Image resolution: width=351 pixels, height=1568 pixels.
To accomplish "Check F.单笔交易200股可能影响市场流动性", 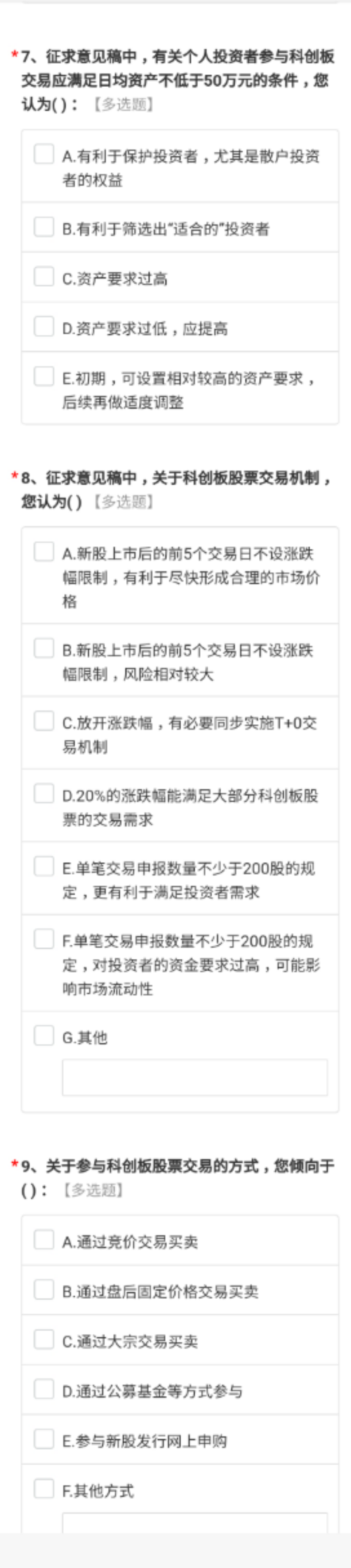I will [44, 939].
